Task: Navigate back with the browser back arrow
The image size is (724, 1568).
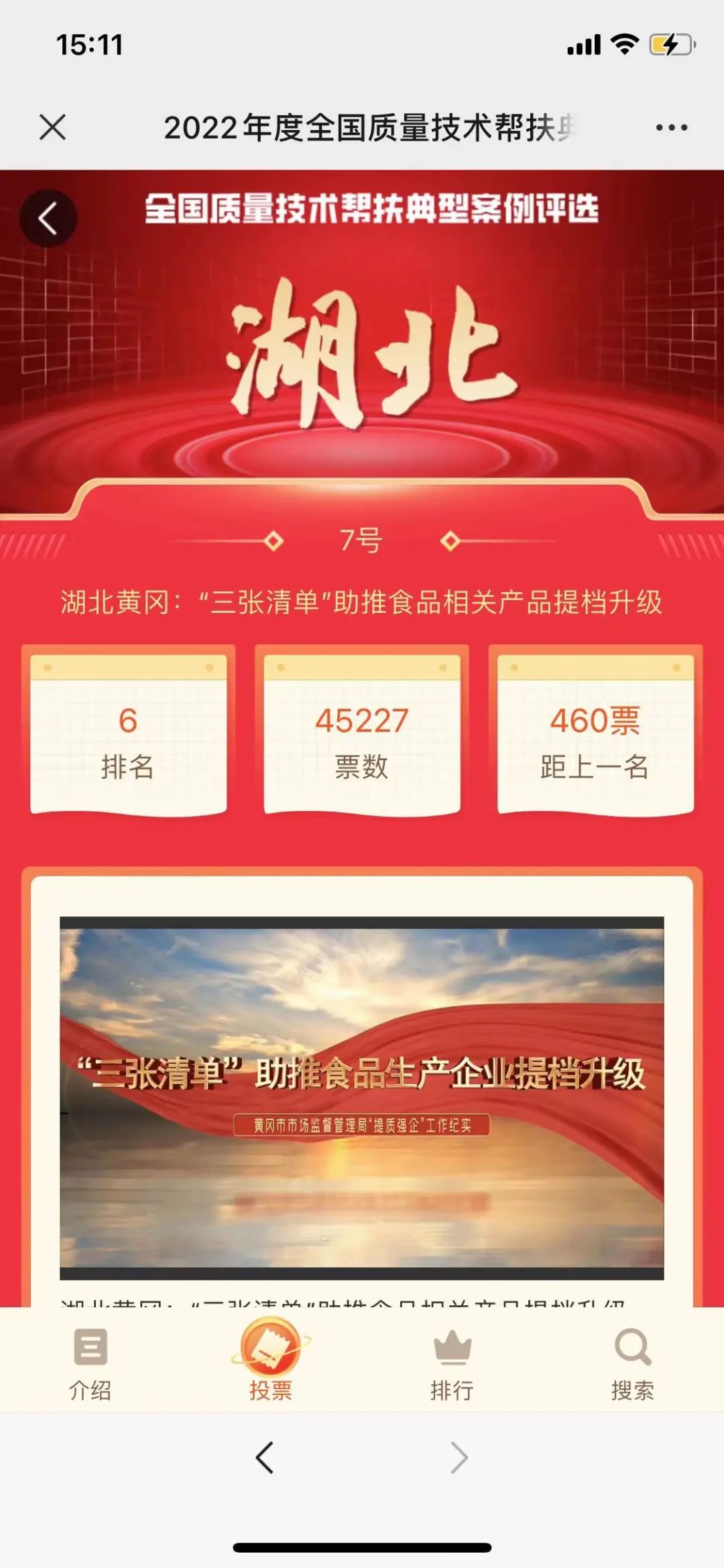Action: (x=265, y=1457)
